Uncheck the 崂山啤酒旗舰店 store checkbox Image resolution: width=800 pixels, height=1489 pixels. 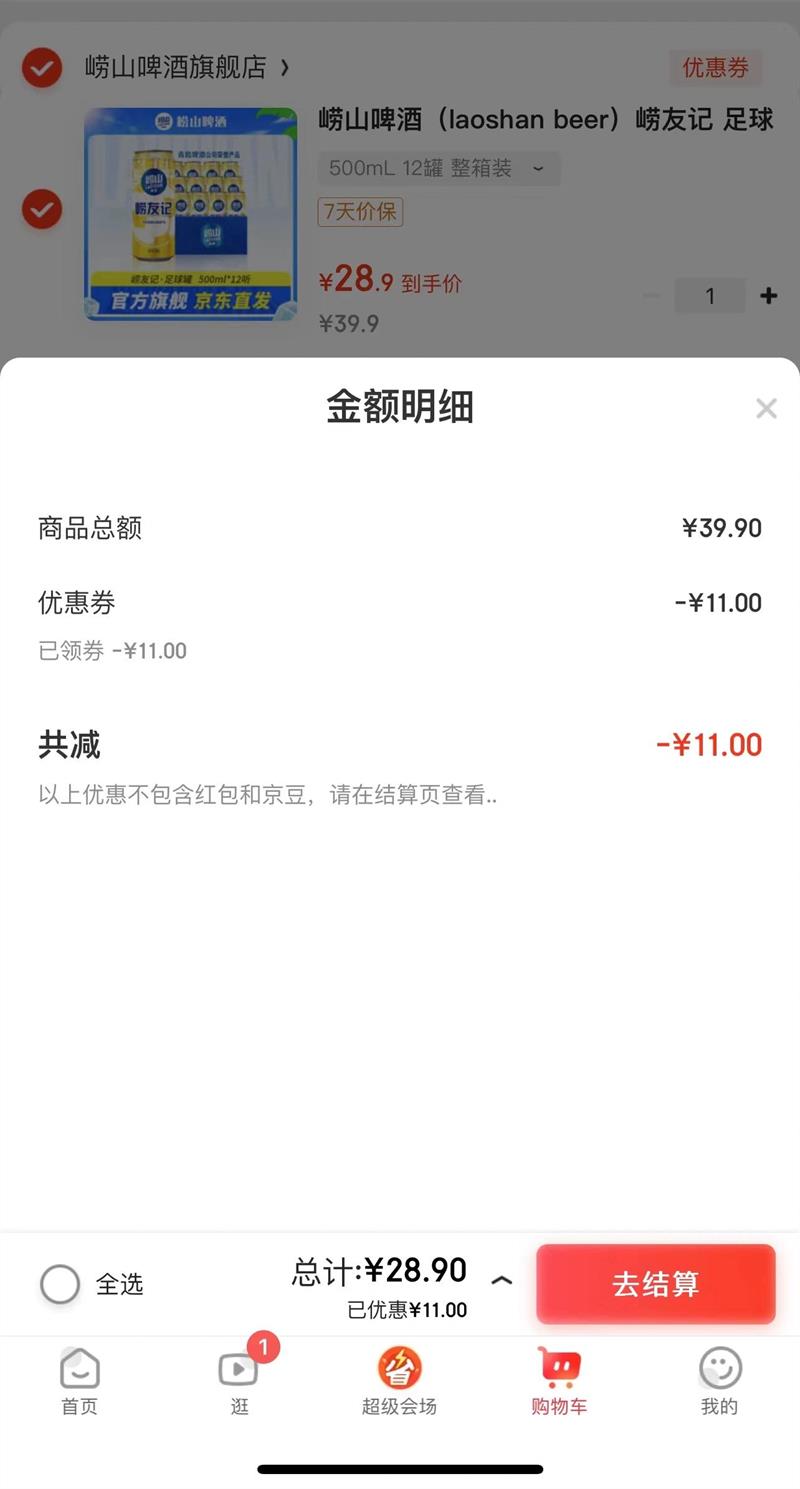tap(42, 68)
